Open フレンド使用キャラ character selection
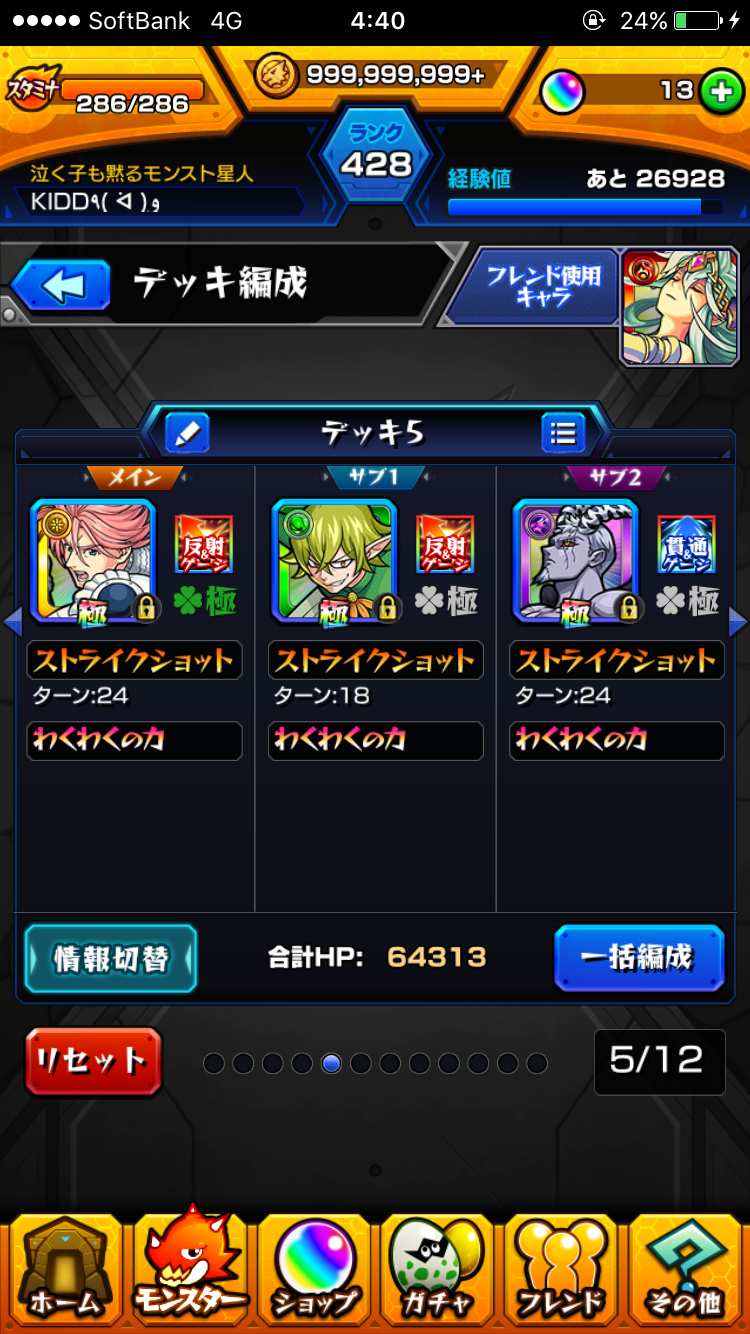This screenshot has width=750, height=1334. click(544, 286)
